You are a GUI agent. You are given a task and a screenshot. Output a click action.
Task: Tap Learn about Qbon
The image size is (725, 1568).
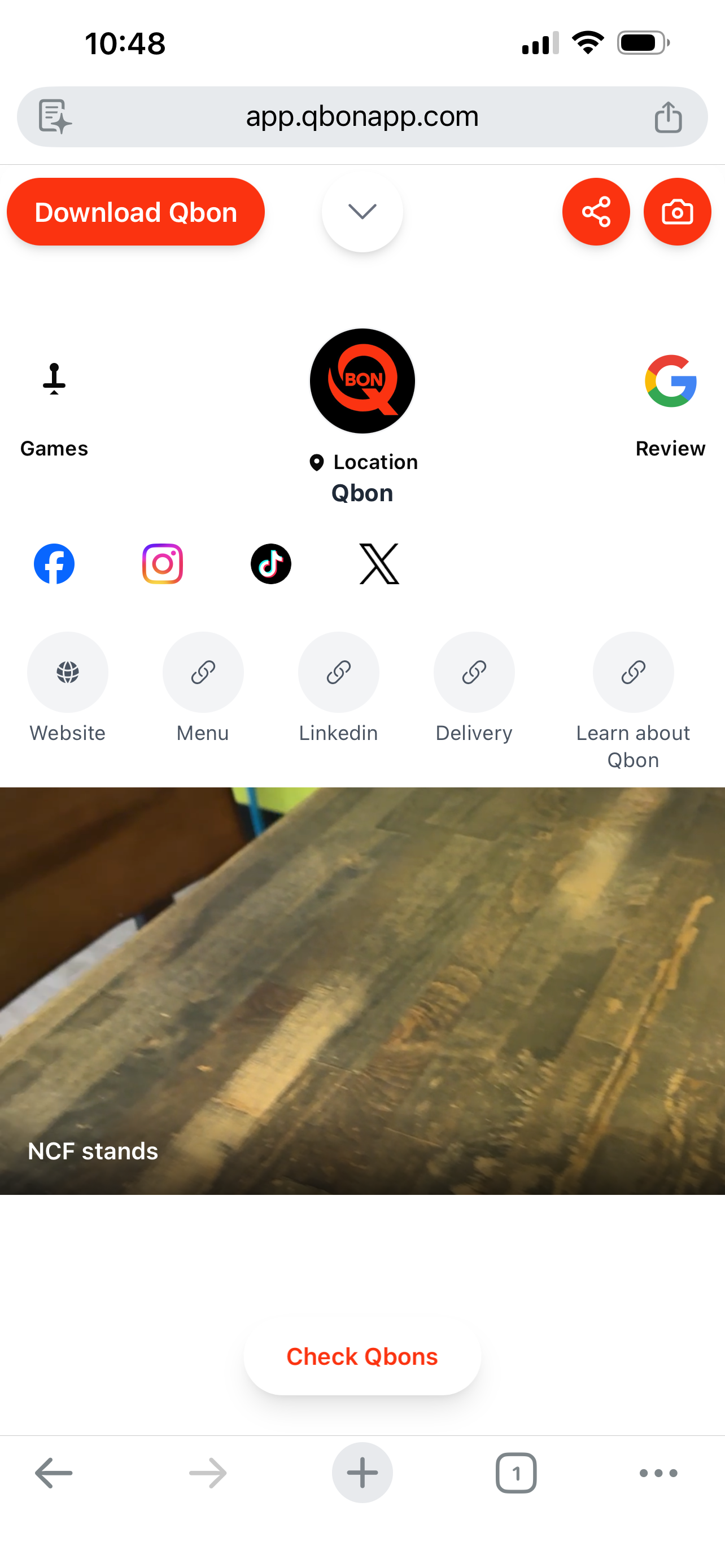tap(633, 673)
